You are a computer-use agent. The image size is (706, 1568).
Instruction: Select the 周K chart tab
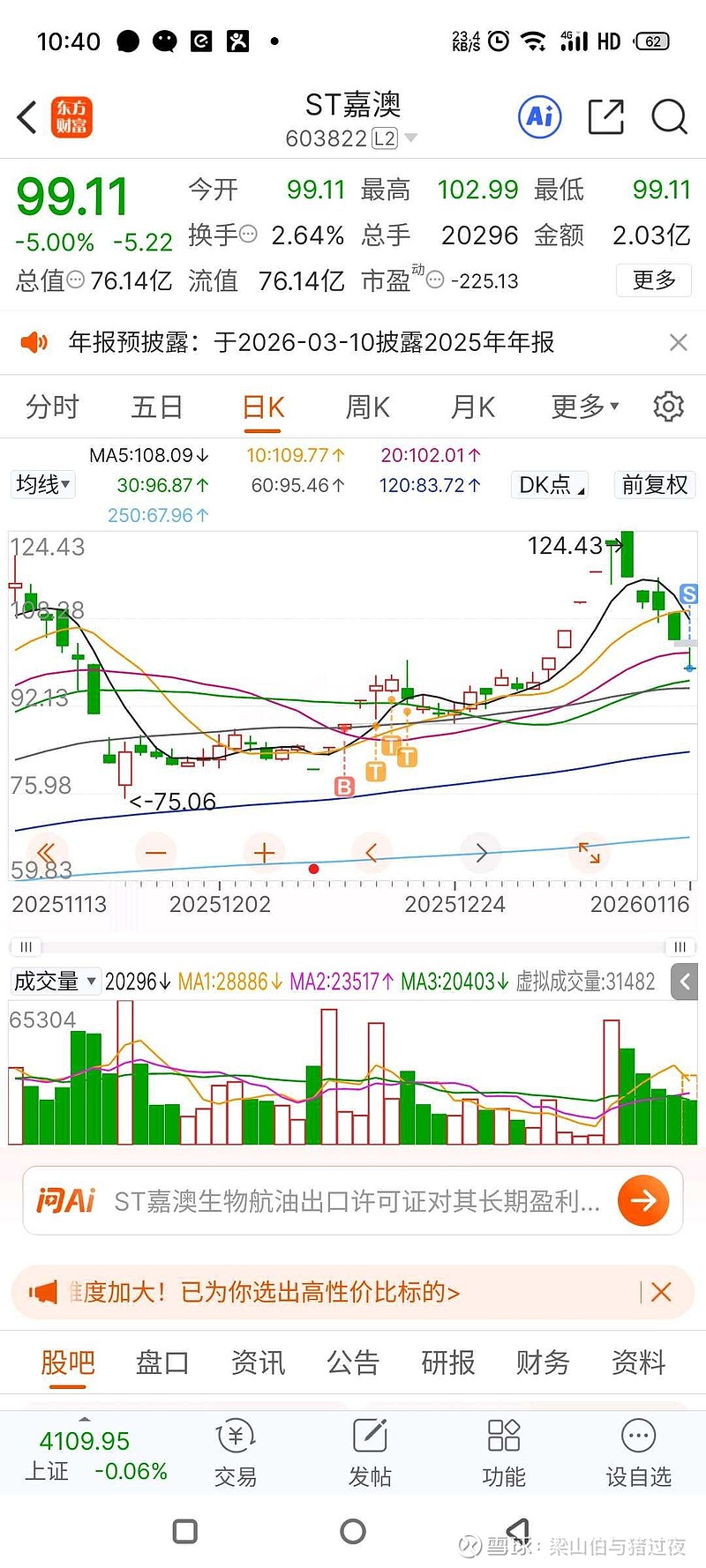point(367,407)
